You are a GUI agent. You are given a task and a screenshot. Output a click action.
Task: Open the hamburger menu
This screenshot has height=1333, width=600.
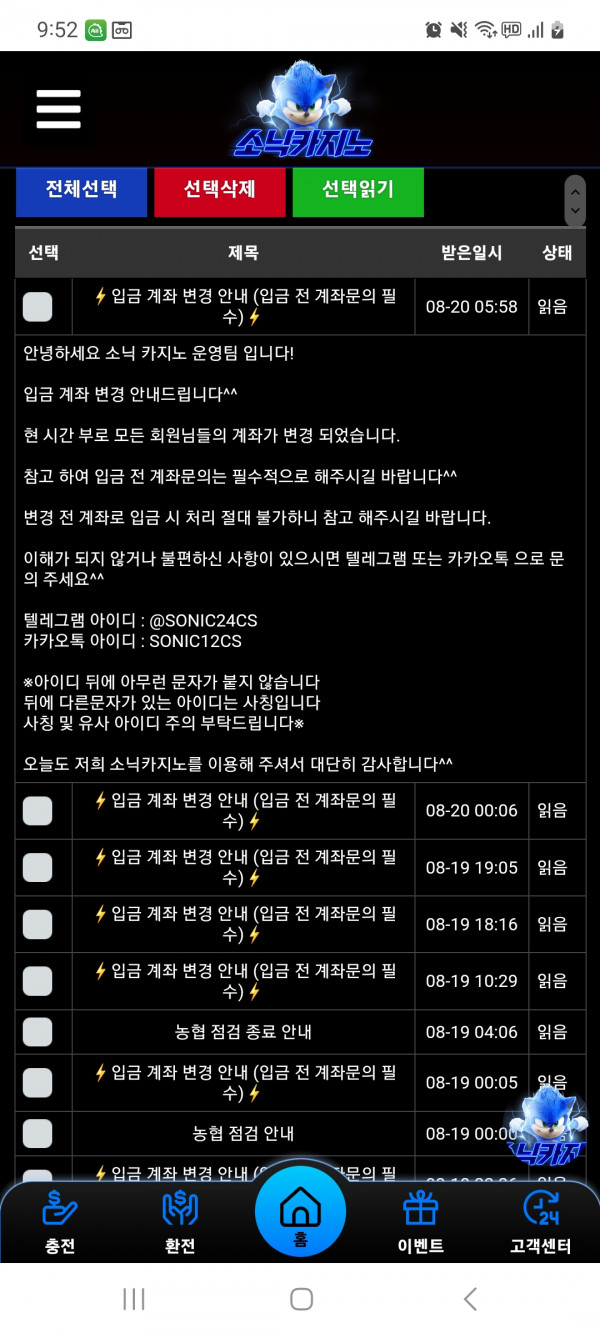point(58,108)
